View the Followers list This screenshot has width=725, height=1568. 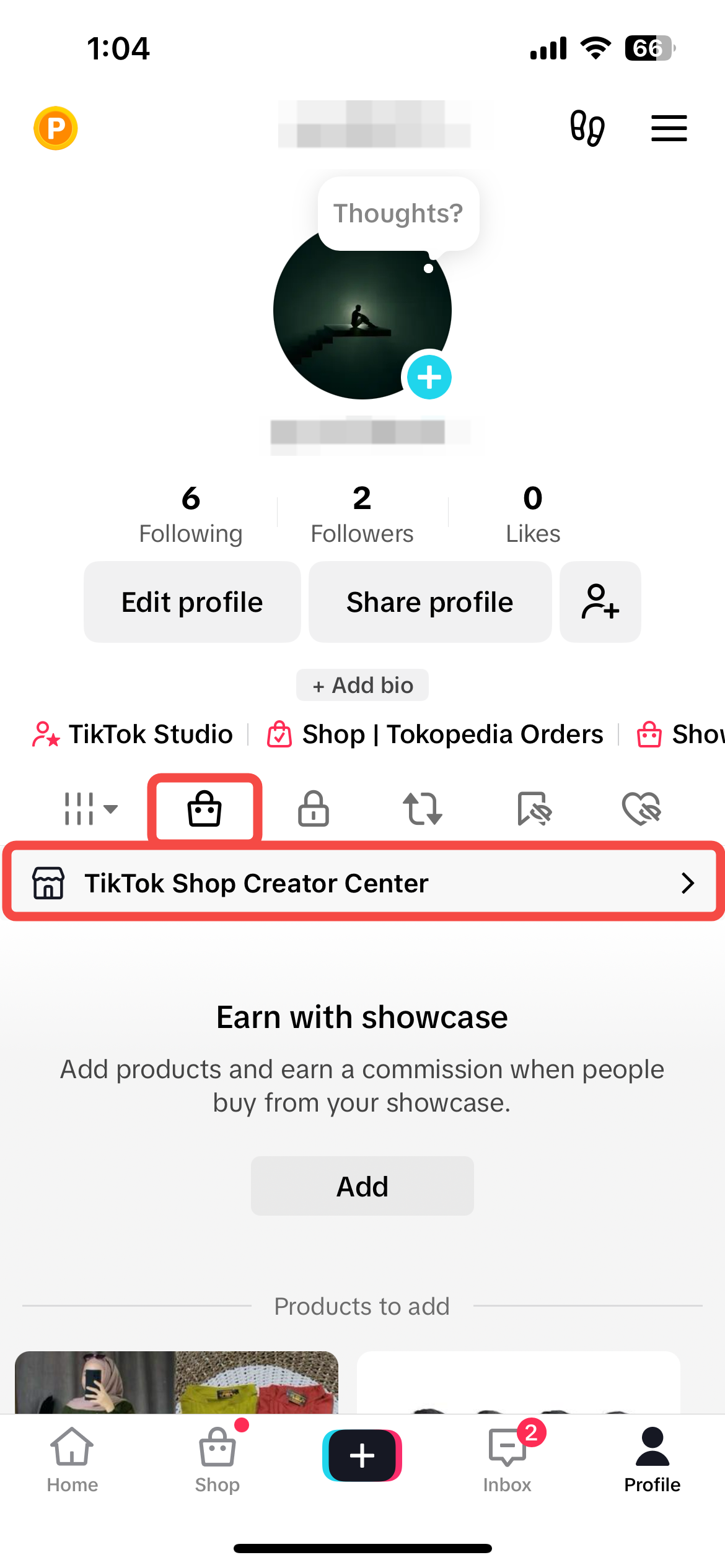(x=362, y=515)
